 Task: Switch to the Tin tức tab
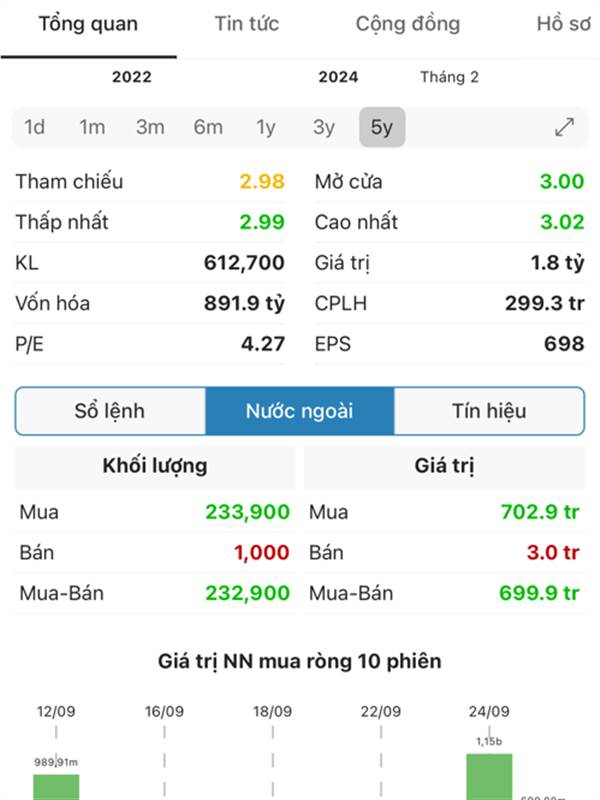point(247,24)
